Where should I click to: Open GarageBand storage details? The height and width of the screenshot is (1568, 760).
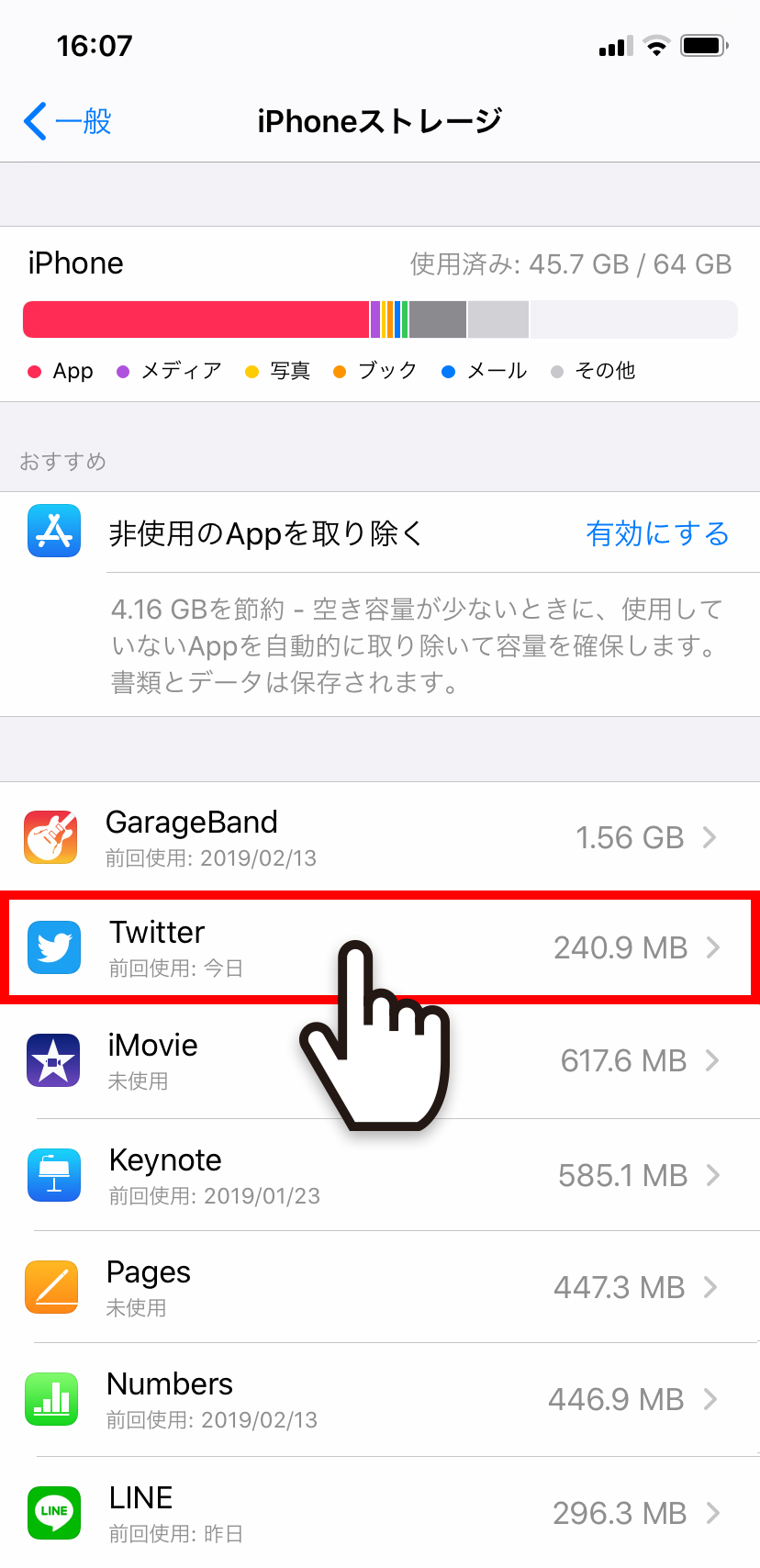(x=380, y=837)
